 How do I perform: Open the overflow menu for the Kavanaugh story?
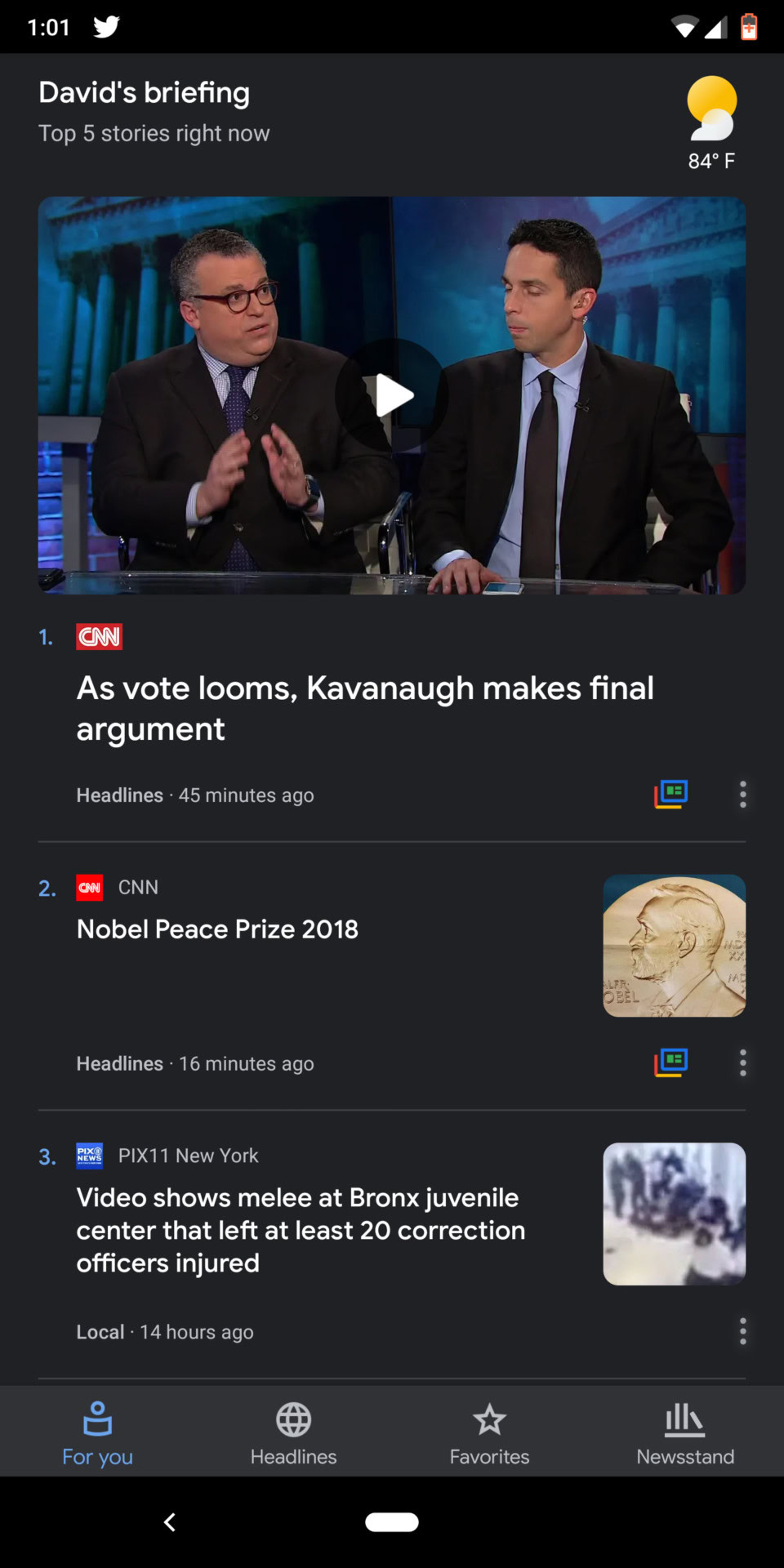point(742,794)
